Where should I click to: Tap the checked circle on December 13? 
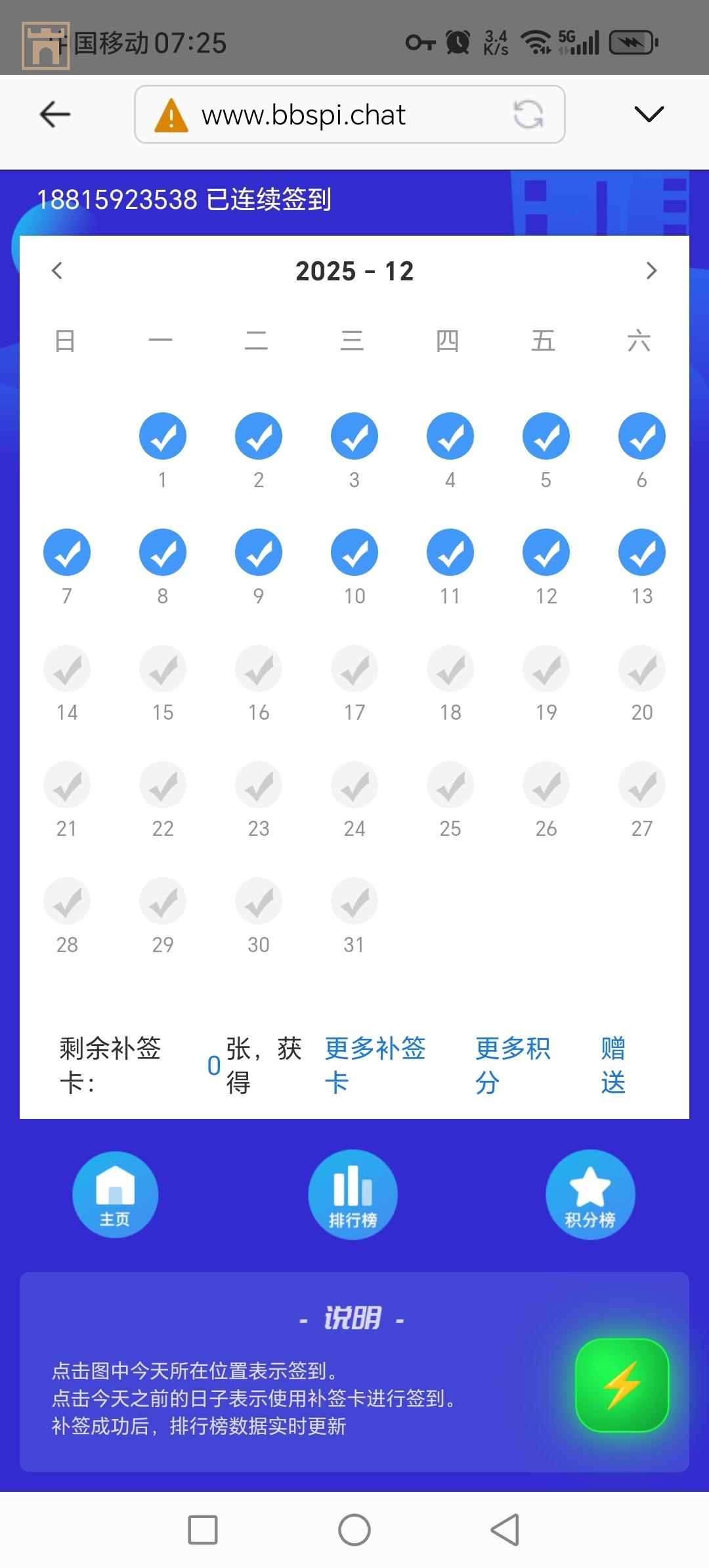click(641, 552)
